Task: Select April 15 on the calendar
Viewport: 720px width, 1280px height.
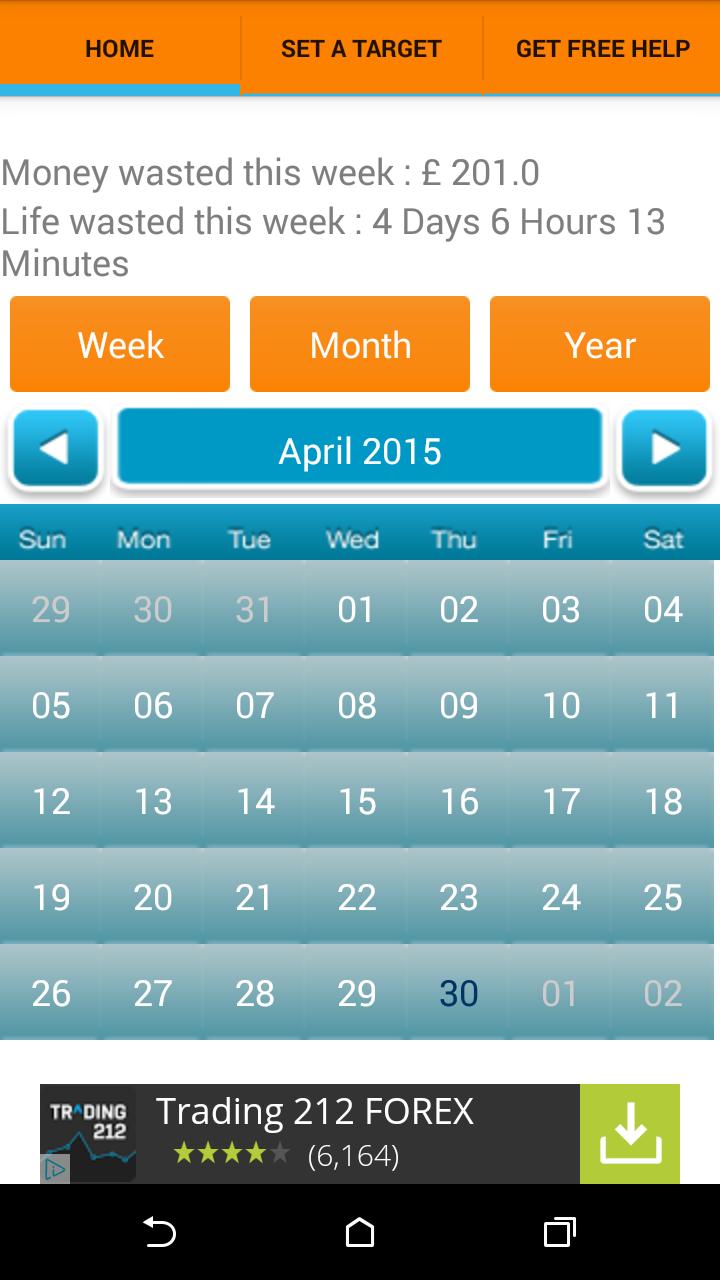Action: pyautogui.click(x=356, y=801)
